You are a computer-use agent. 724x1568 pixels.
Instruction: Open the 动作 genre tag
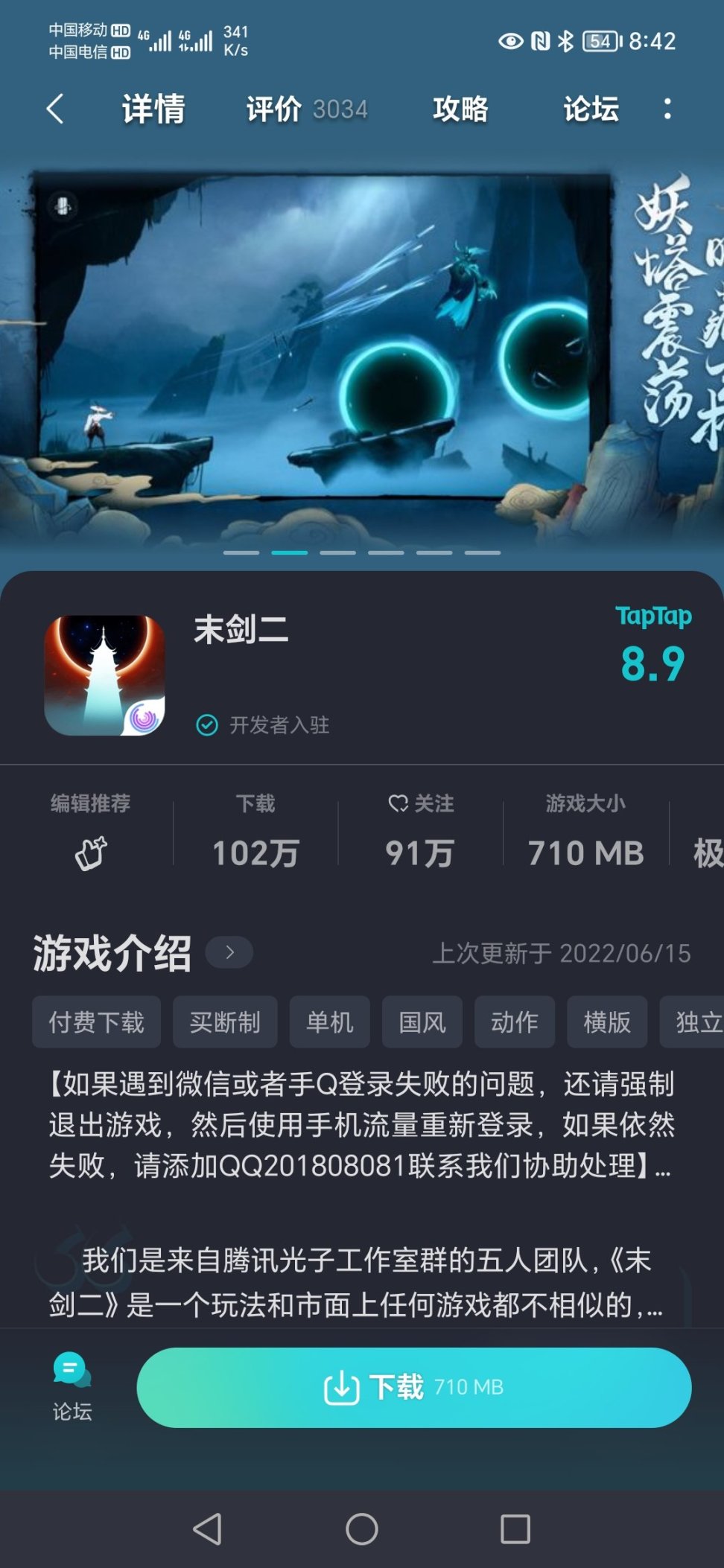coord(514,1022)
